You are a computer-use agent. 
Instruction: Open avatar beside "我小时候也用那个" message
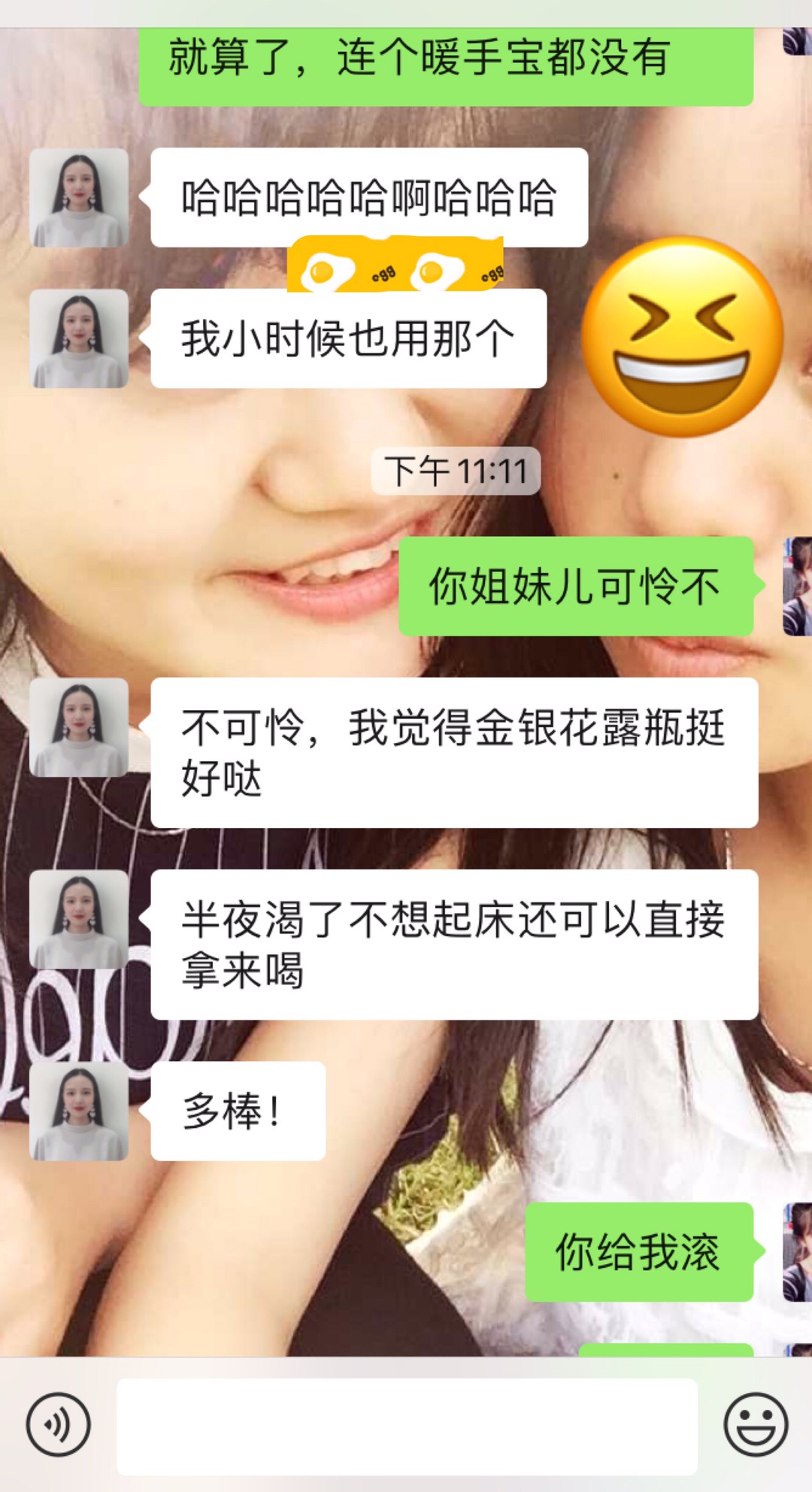tap(79, 338)
